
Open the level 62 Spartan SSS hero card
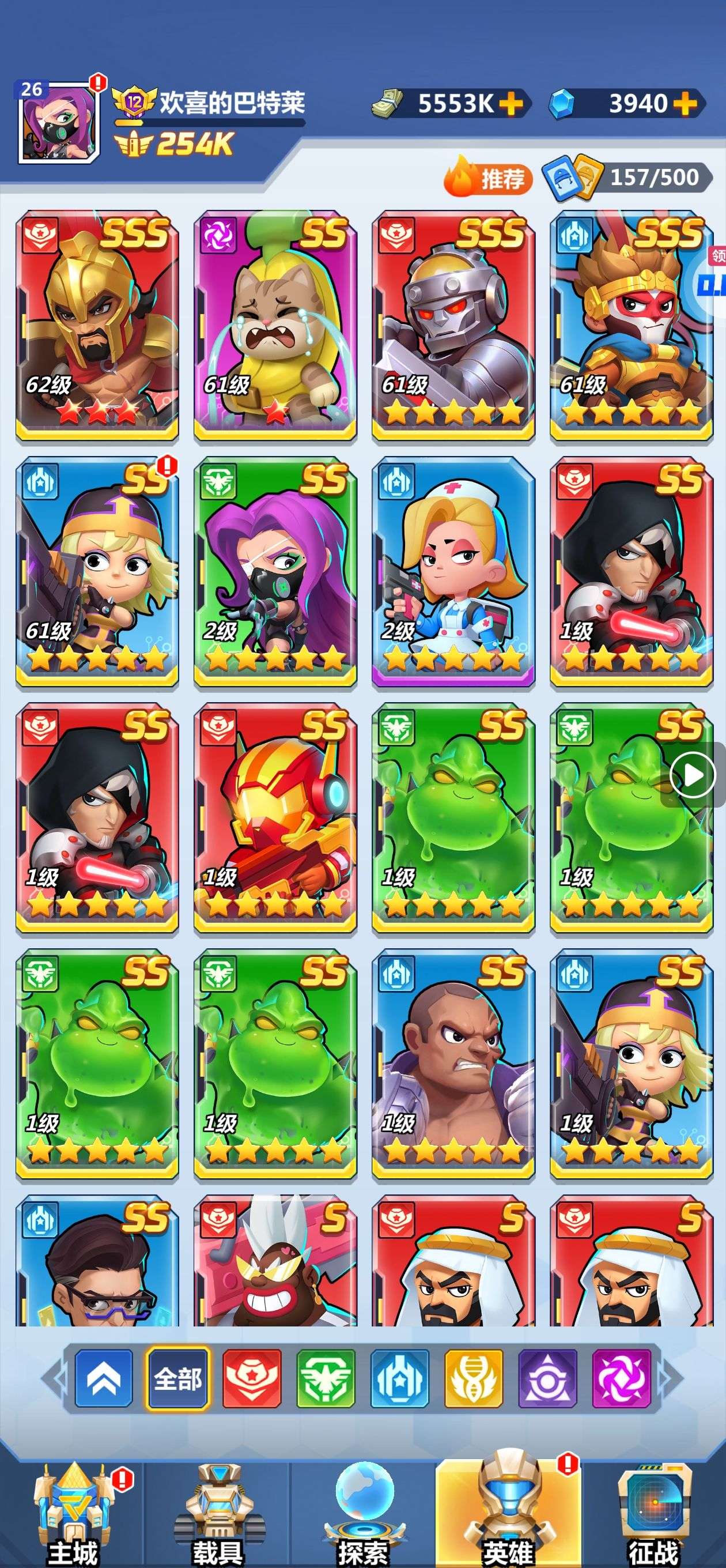[x=97, y=325]
